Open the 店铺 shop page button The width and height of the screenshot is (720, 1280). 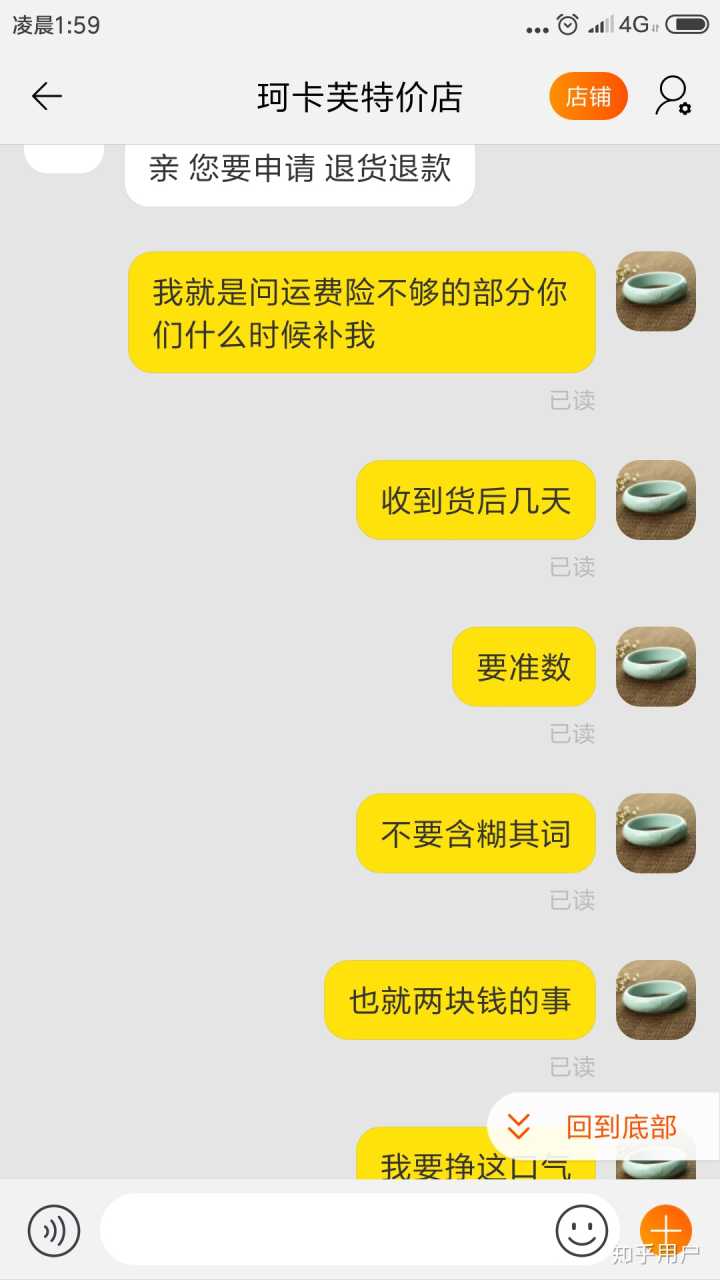588,96
